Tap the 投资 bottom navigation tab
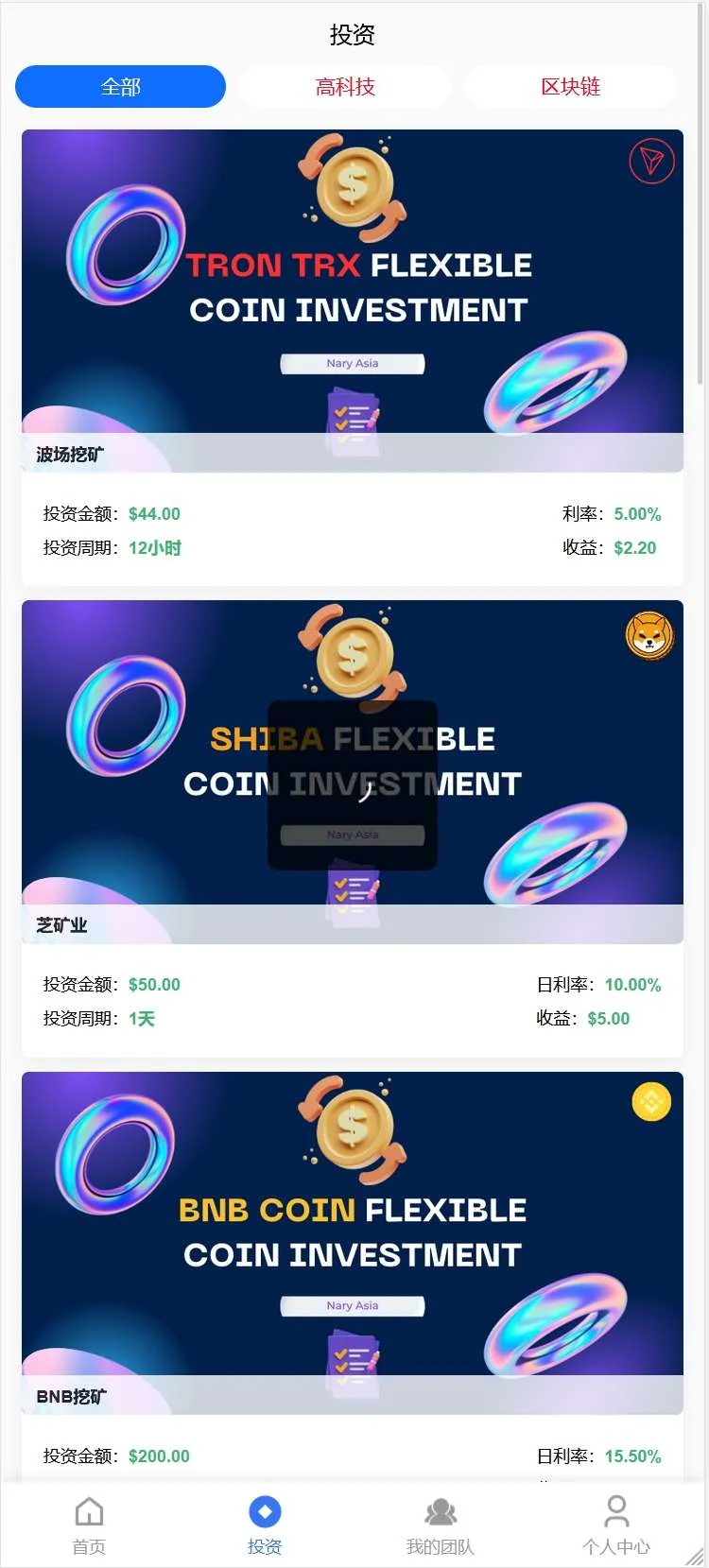 tap(265, 1524)
